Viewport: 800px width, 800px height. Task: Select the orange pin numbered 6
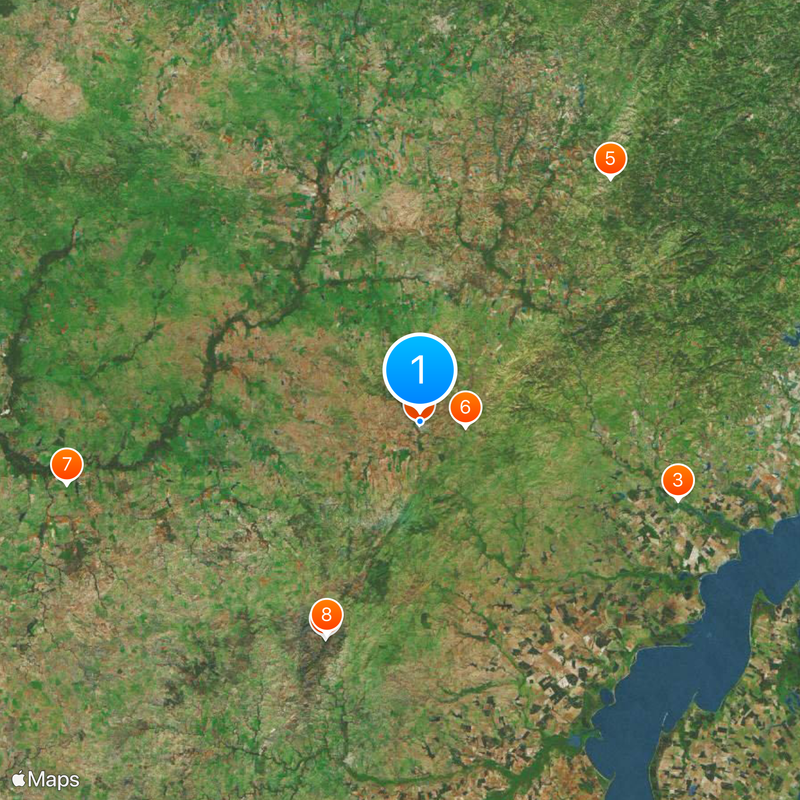click(465, 407)
